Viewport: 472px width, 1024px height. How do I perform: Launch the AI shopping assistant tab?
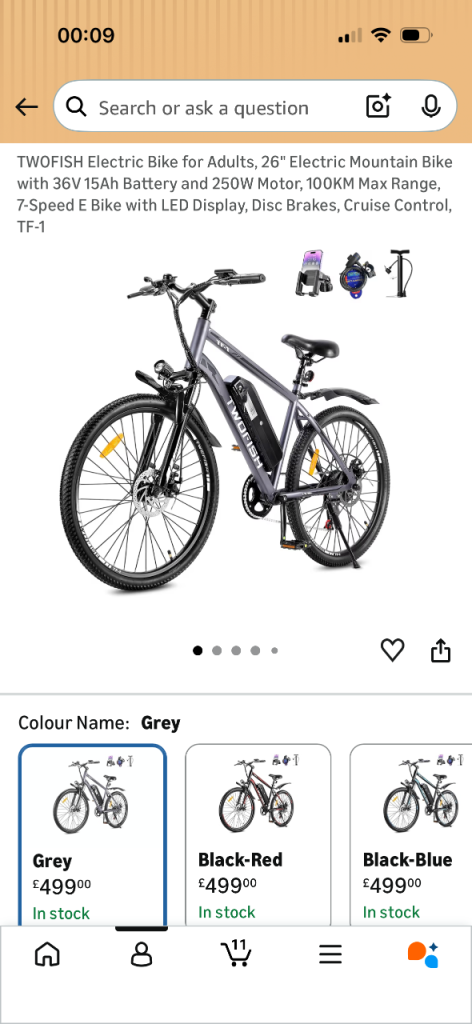click(x=423, y=954)
